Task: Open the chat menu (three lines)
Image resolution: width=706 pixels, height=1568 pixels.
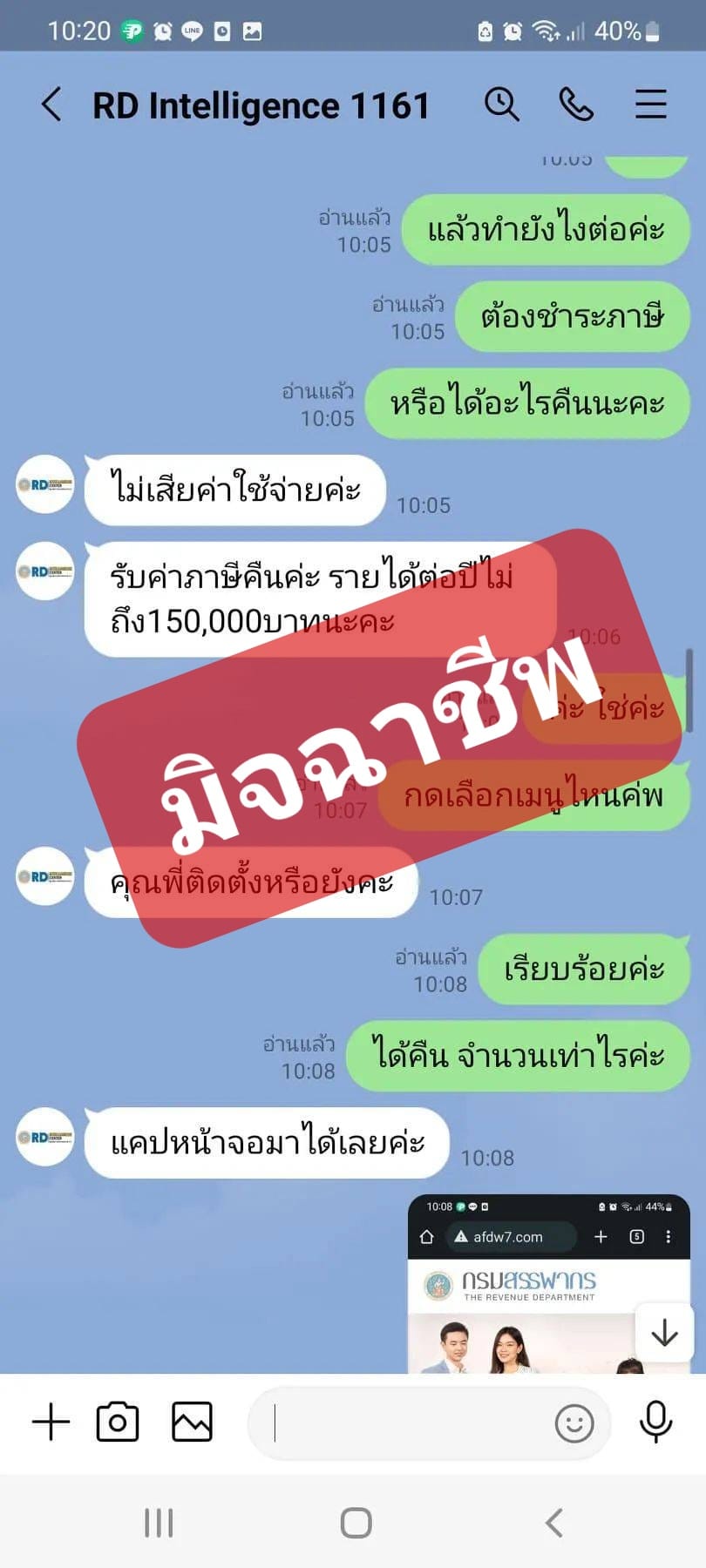Action: (x=650, y=105)
